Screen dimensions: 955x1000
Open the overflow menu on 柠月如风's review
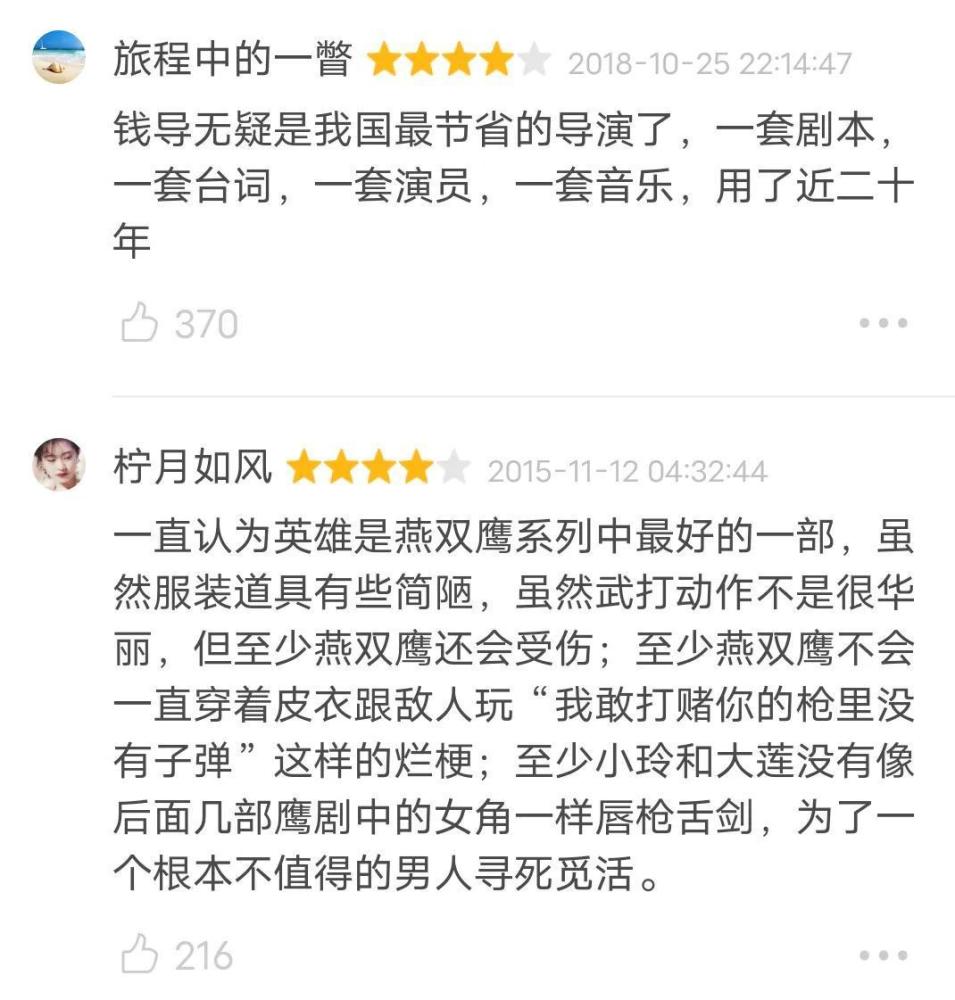tap(884, 956)
